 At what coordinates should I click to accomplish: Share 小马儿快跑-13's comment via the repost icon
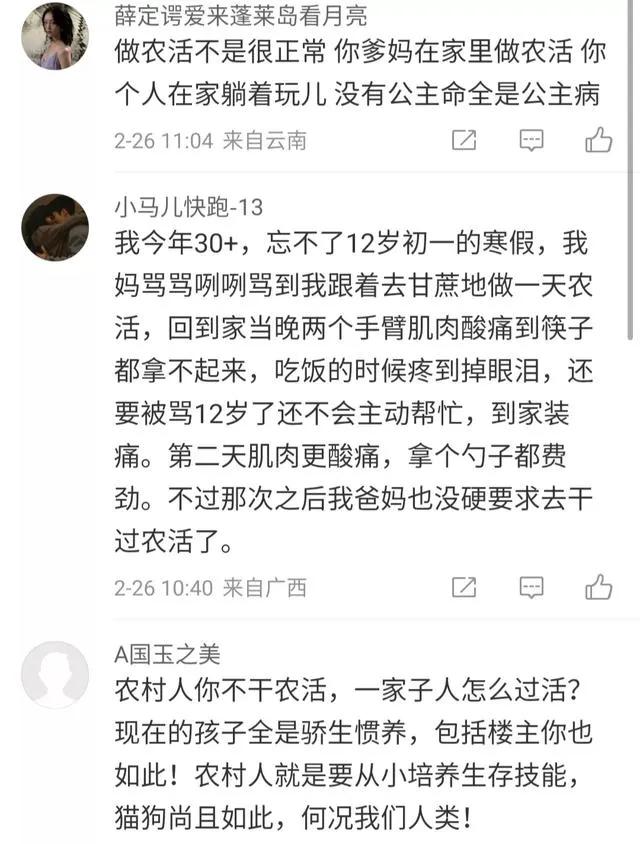point(464,587)
